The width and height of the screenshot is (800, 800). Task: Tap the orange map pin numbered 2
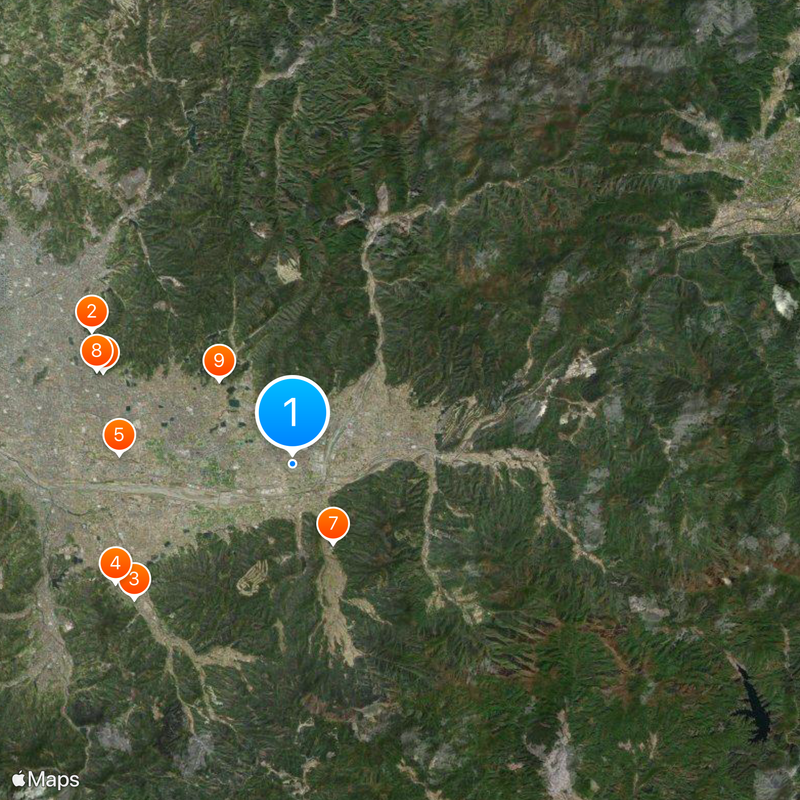point(92,312)
